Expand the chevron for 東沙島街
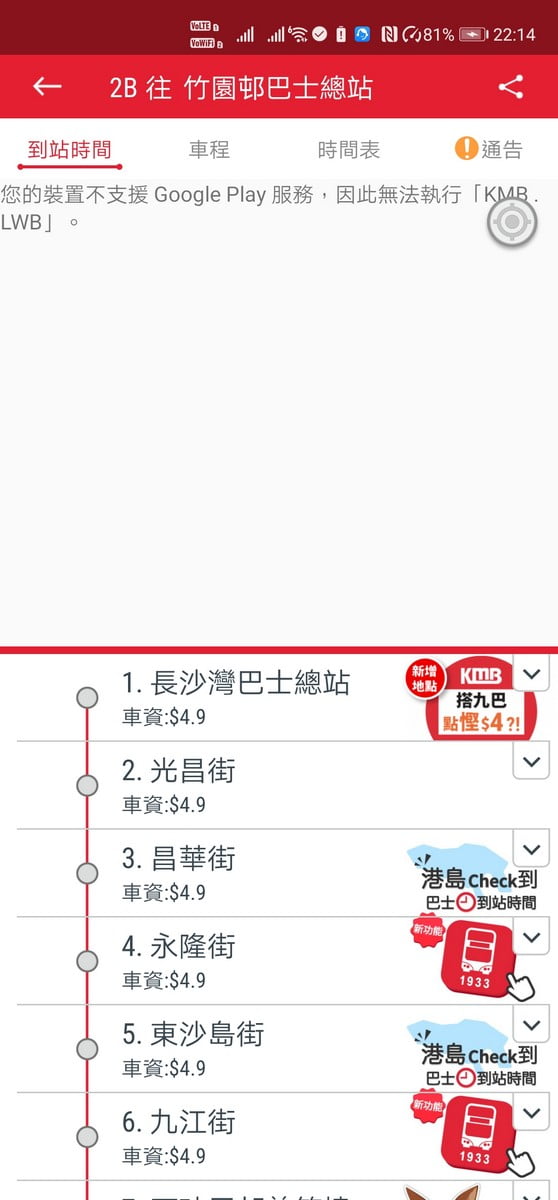 [x=531, y=1026]
